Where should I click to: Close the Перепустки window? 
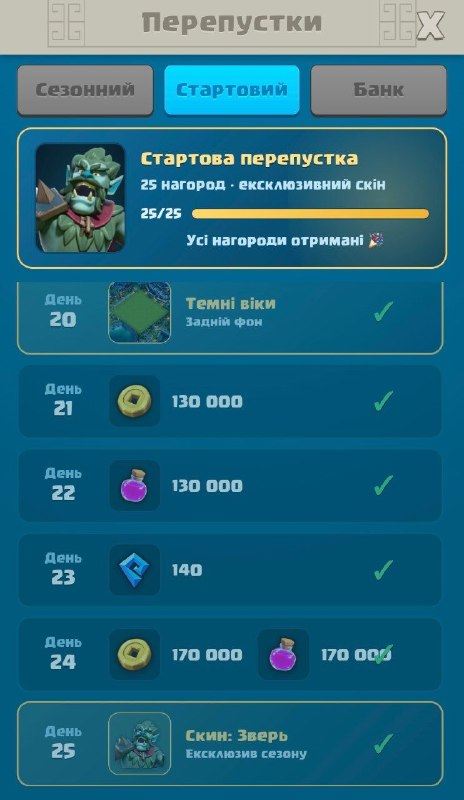tap(430, 26)
